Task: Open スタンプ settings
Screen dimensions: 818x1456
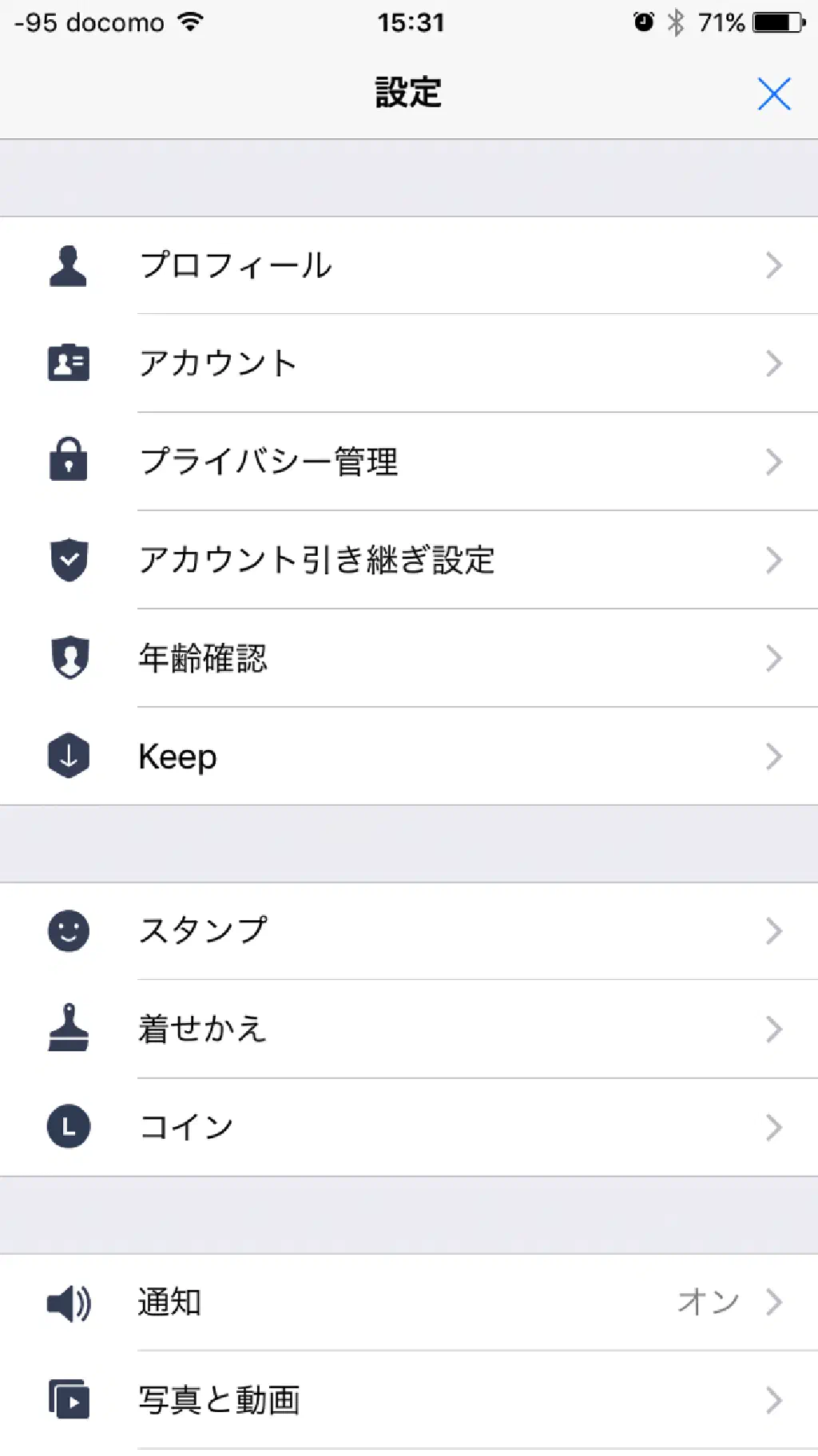Action: [409, 930]
